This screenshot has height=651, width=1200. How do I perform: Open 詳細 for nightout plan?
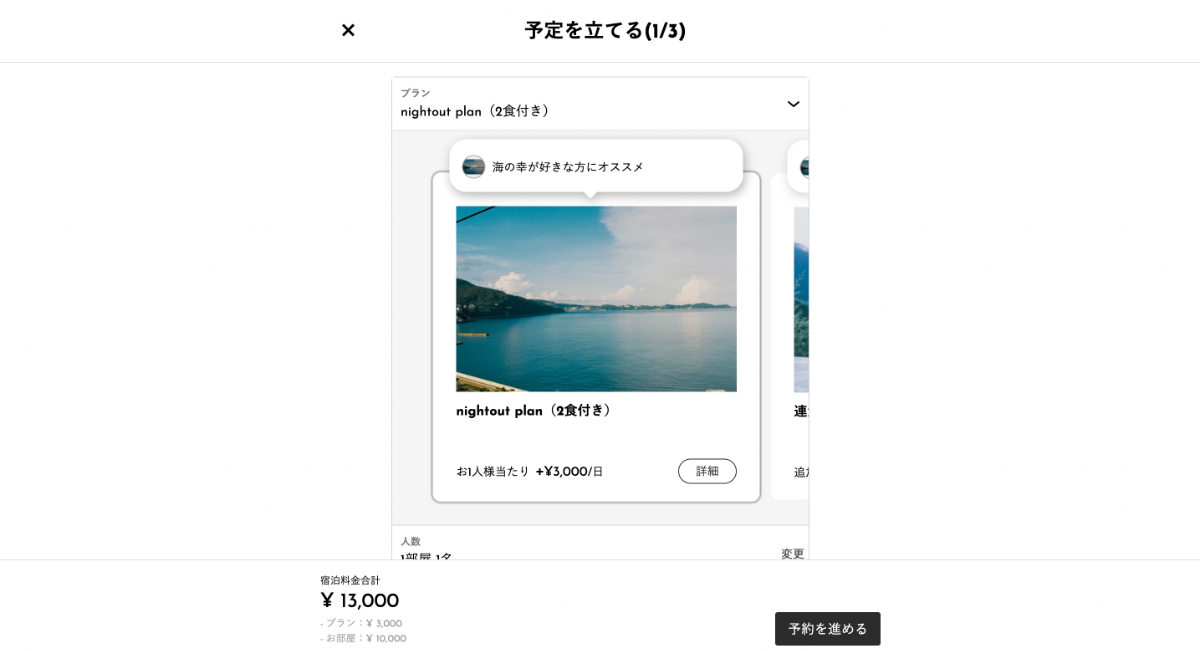pos(706,471)
